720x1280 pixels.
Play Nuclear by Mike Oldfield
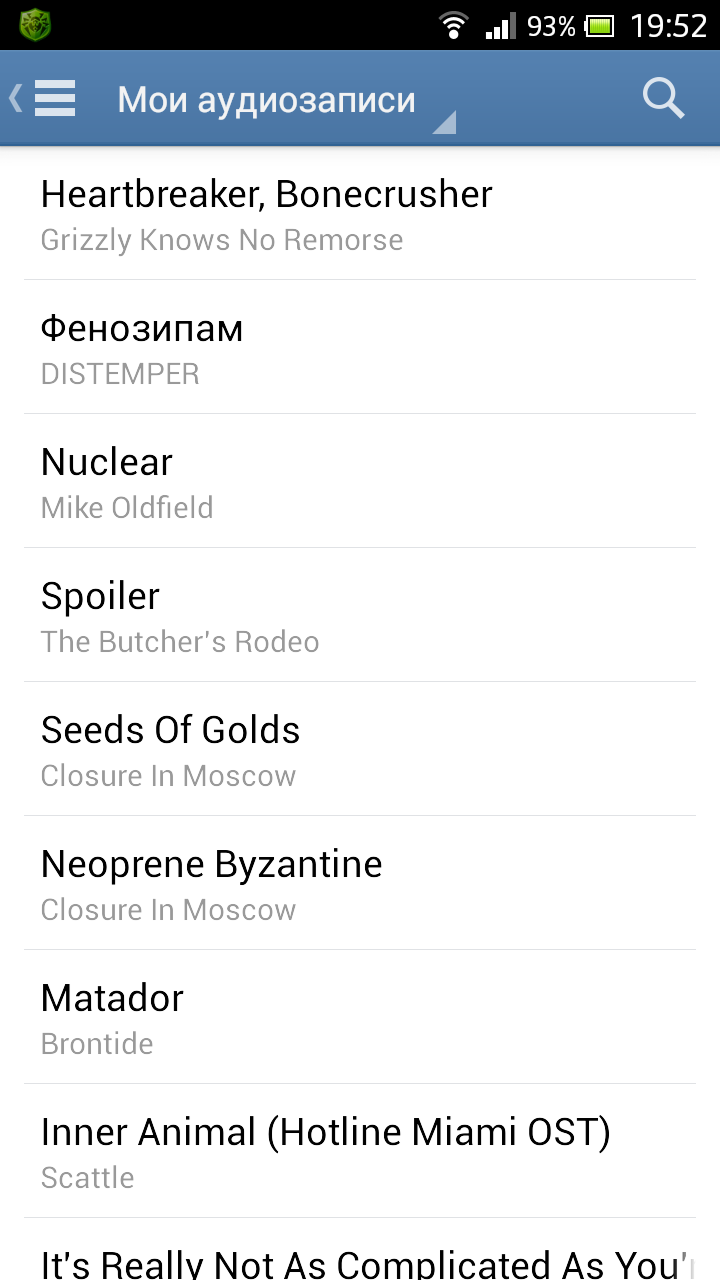coord(360,482)
